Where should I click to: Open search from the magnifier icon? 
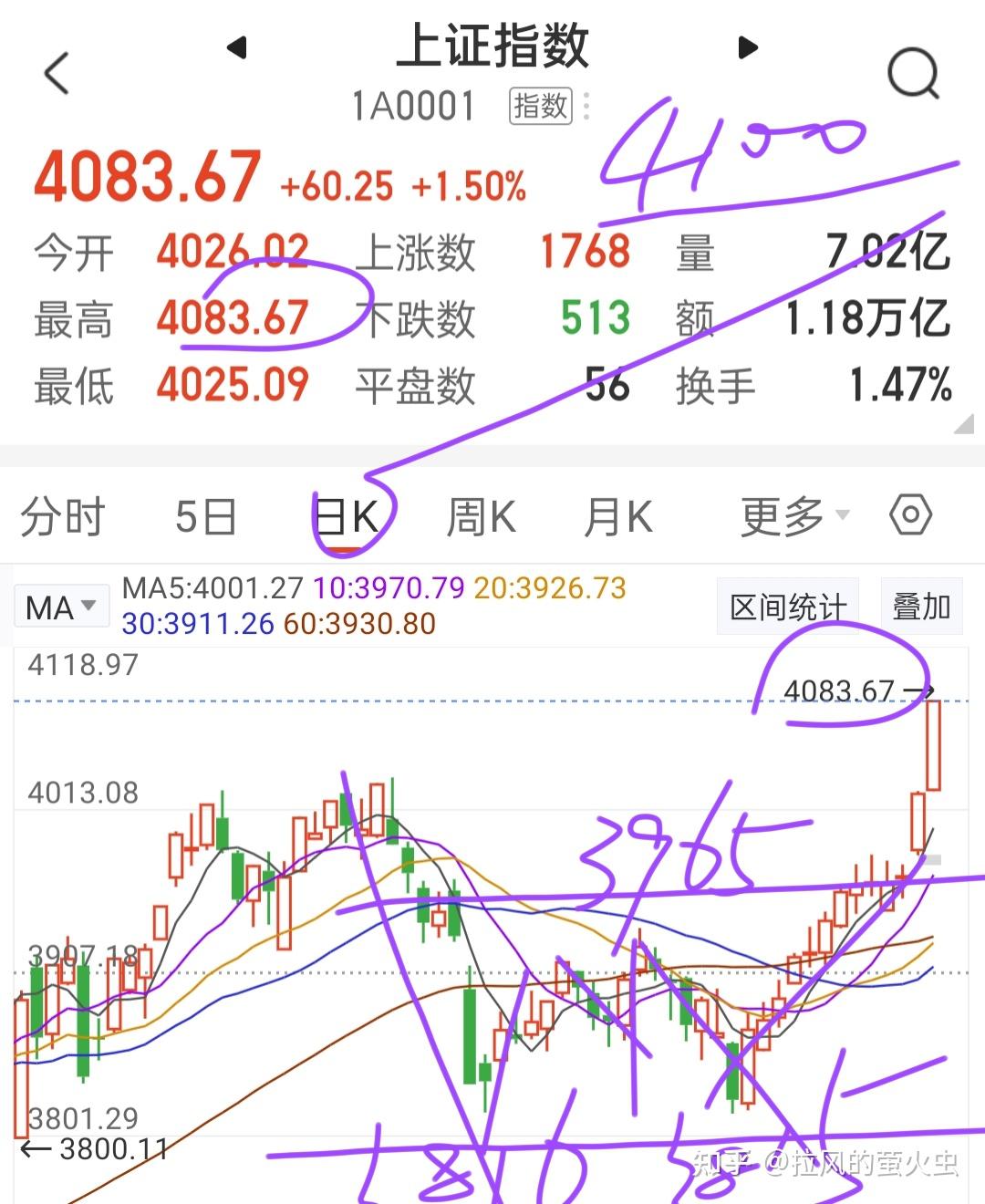(x=912, y=73)
